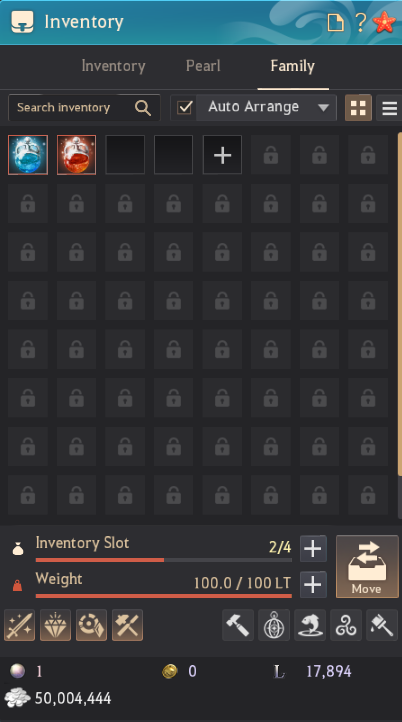Select the blue potion item
Viewport: 402px width, 722px height.
(28, 155)
